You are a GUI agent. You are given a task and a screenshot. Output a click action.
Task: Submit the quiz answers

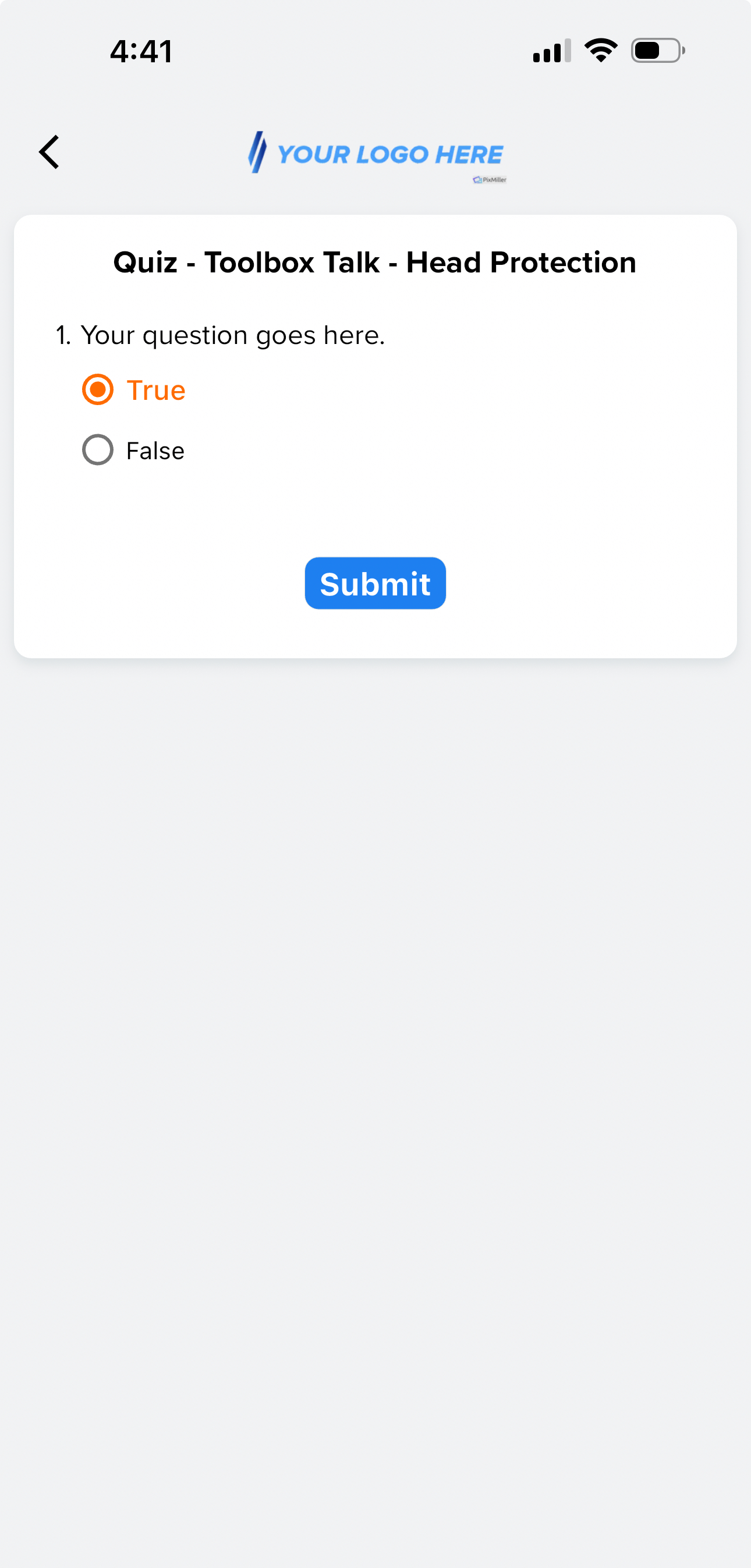click(x=375, y=583)
